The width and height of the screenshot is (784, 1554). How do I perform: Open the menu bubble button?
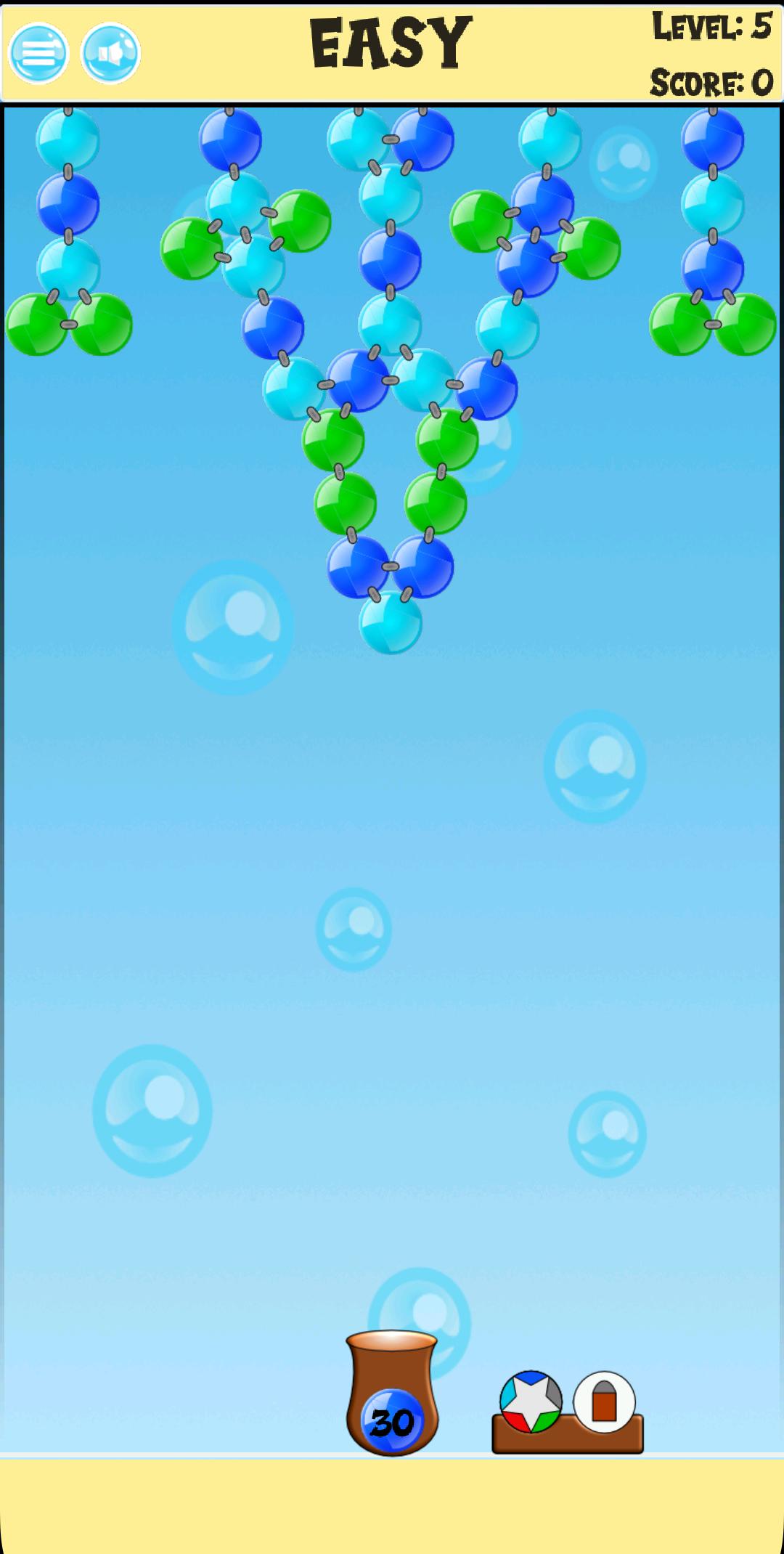tap(38, 53)
